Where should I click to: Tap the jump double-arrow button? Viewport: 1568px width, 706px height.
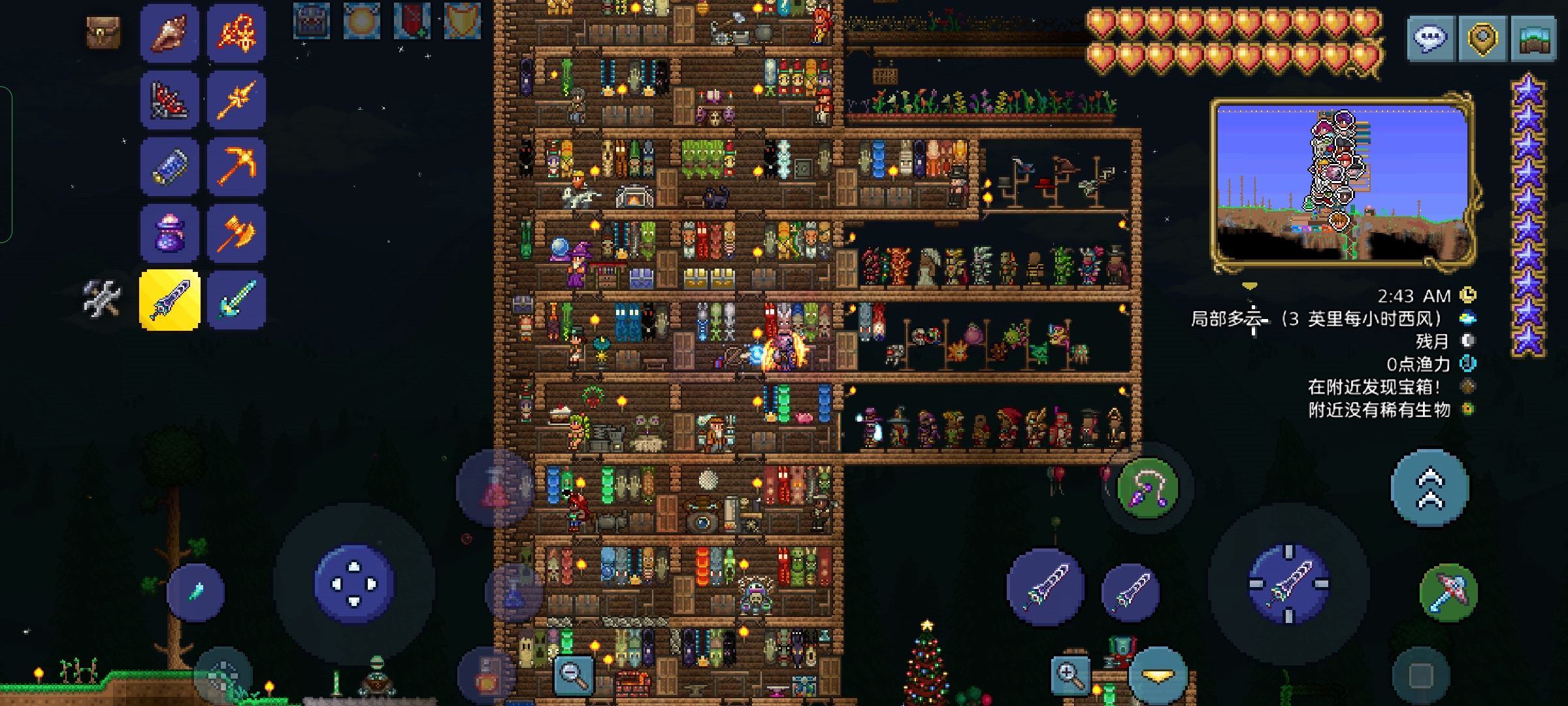pyautogui.click(x=1429, y=488)
